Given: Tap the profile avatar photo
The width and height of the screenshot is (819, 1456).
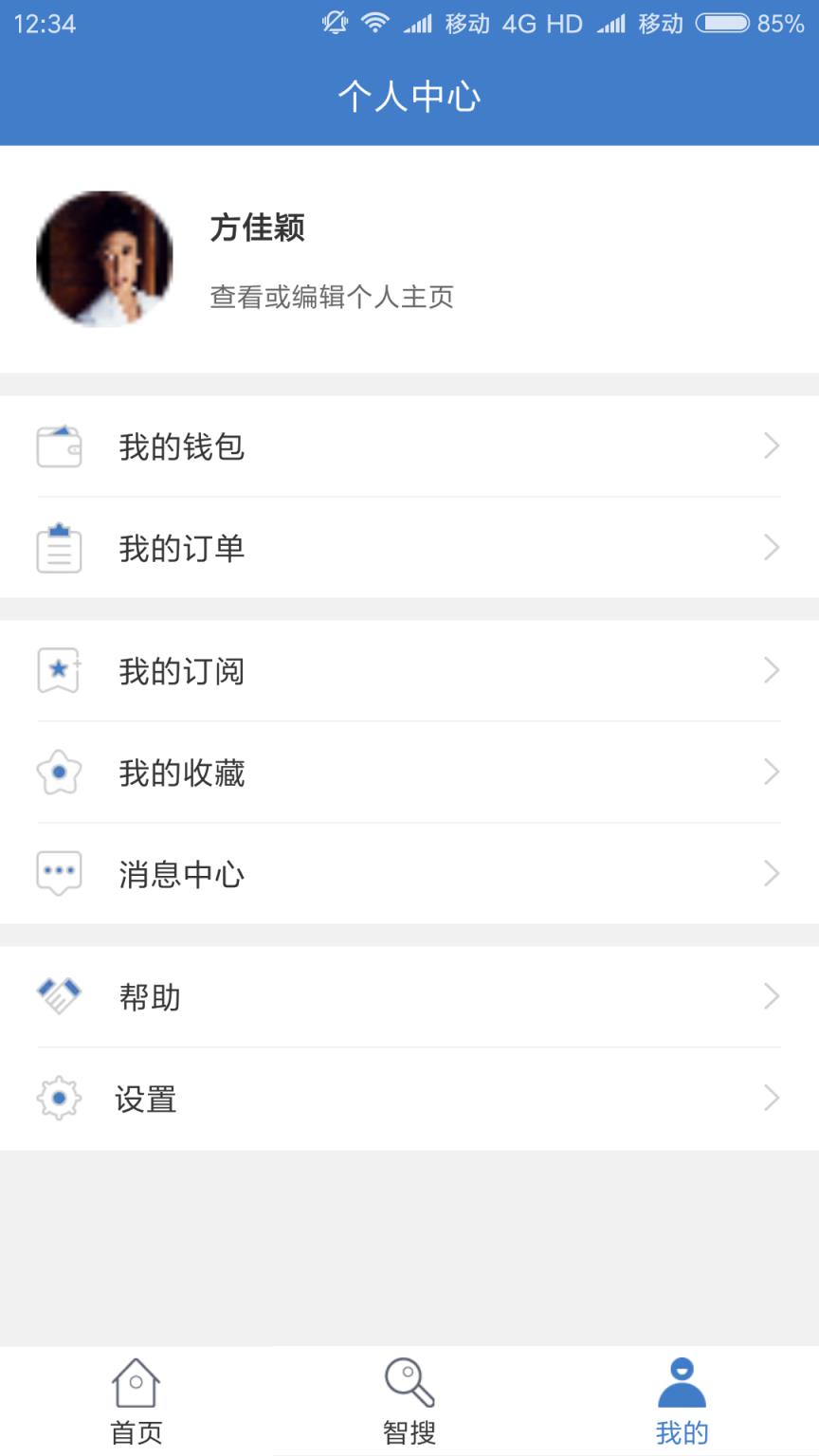Looking at the screenshot, I should click(x=105, y=257).
